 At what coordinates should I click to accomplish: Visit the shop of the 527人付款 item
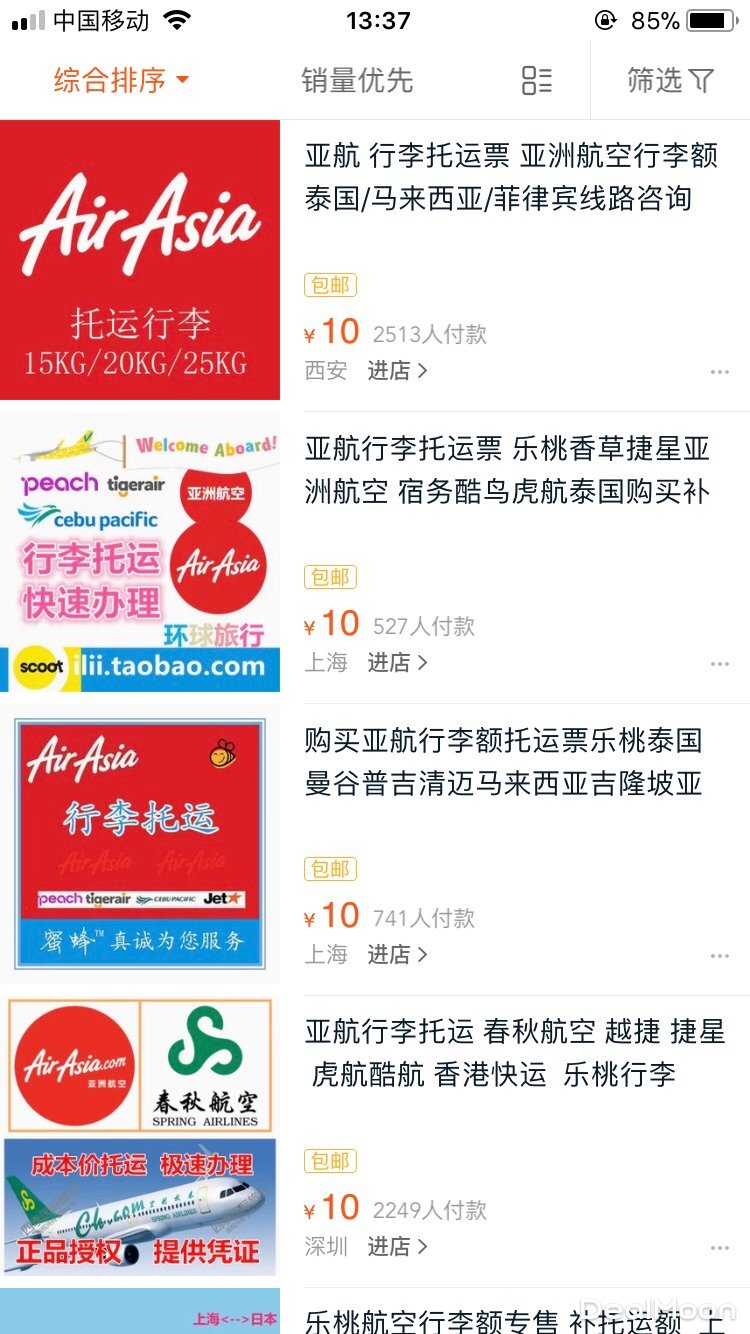[x=397, y=663]
